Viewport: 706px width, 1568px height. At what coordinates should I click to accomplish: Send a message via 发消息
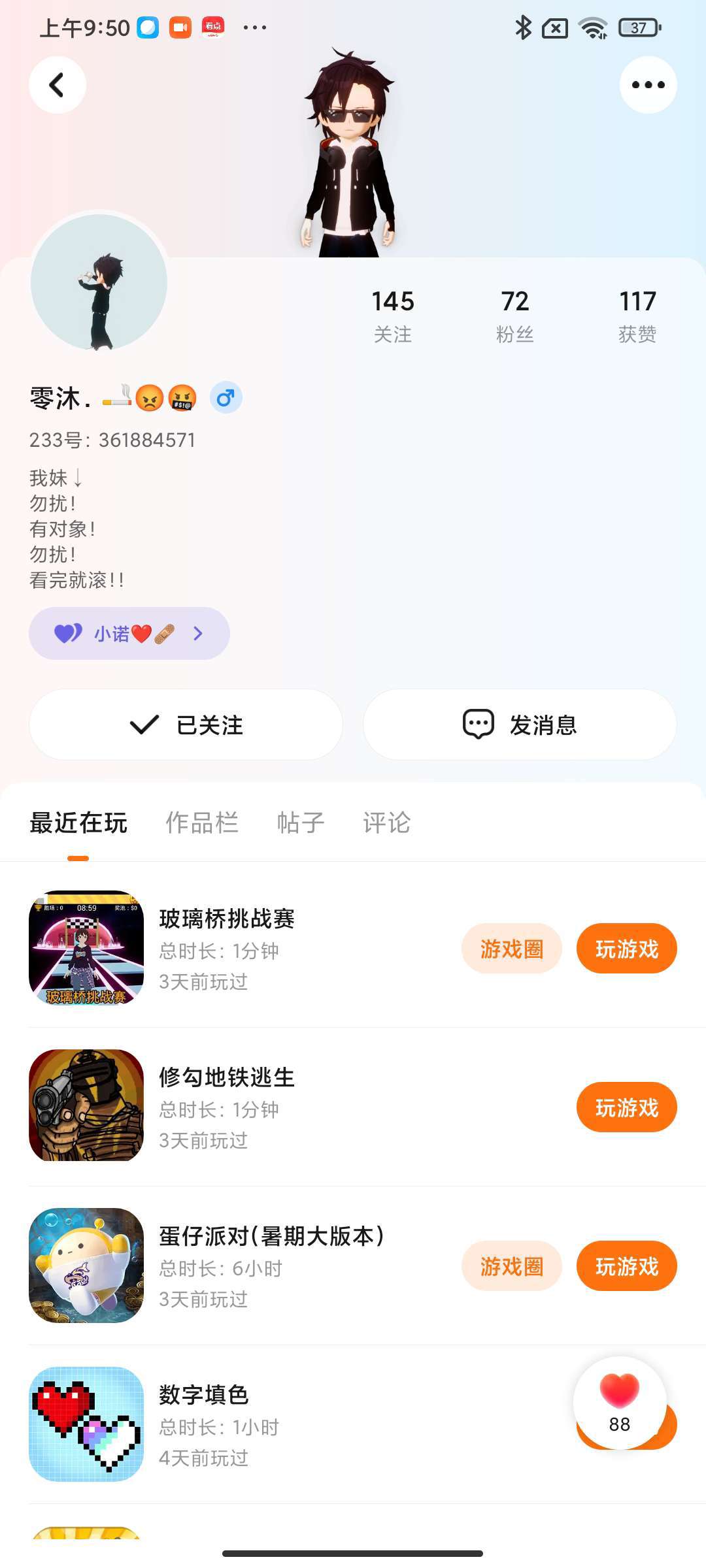pos(520,725)
